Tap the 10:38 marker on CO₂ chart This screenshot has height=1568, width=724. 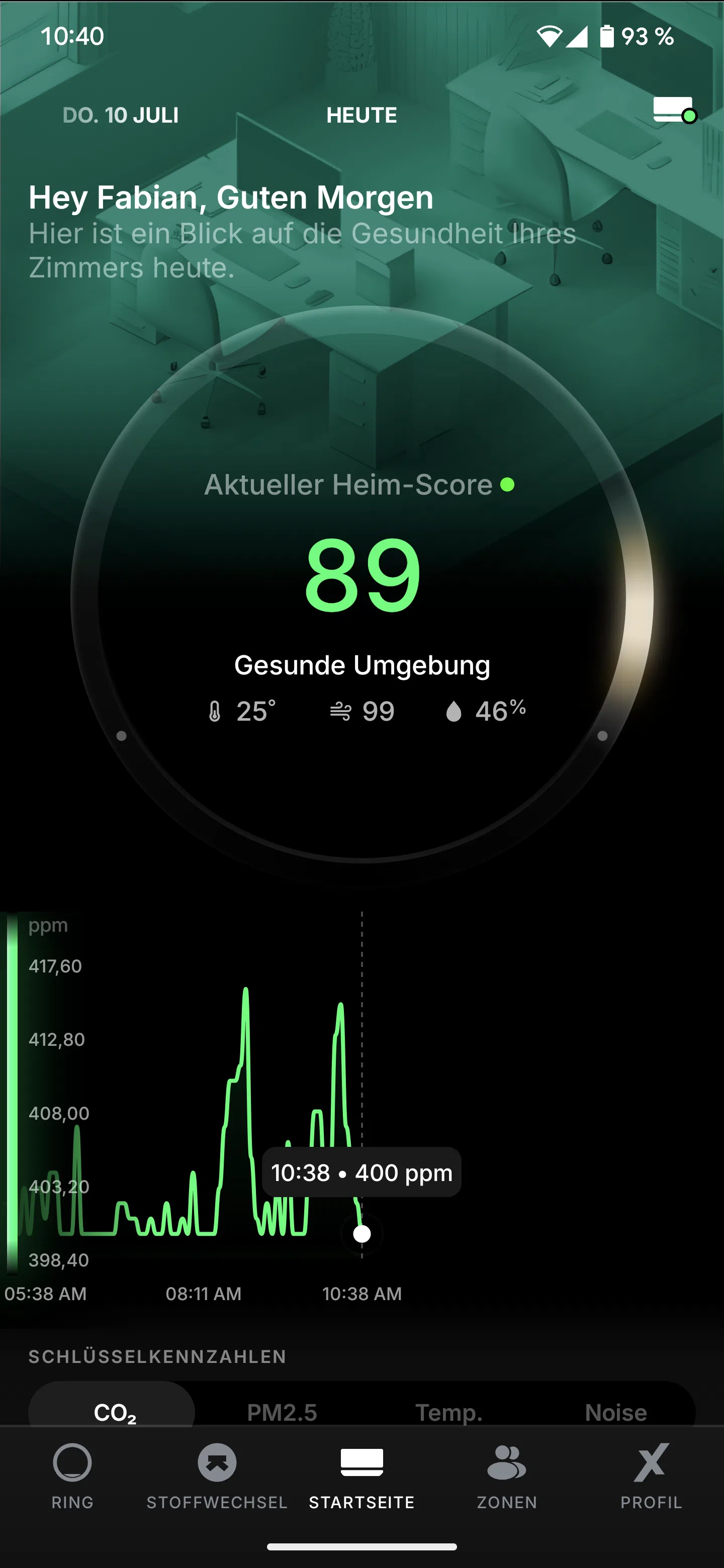(361, 1234)
